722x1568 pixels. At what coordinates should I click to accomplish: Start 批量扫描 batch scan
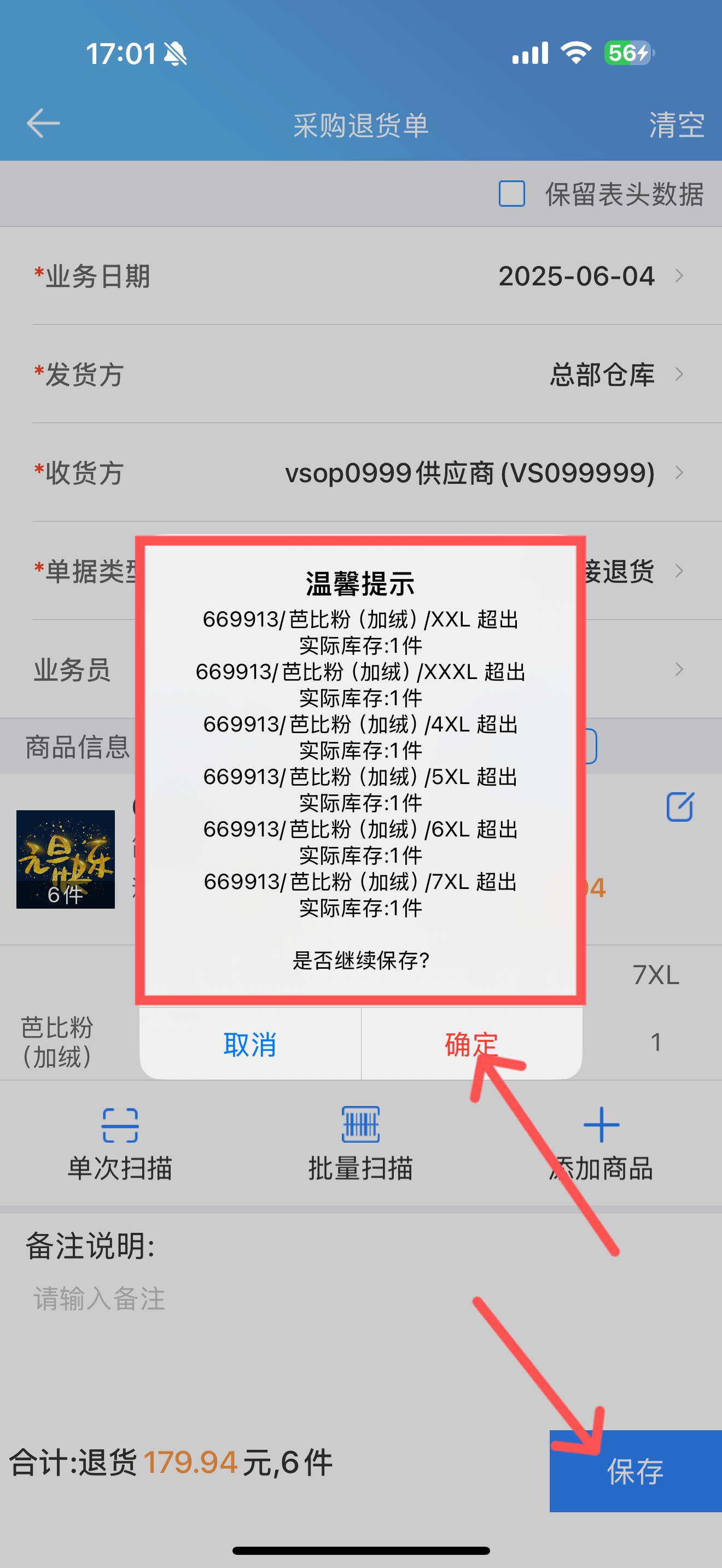tap(360, 1143)
